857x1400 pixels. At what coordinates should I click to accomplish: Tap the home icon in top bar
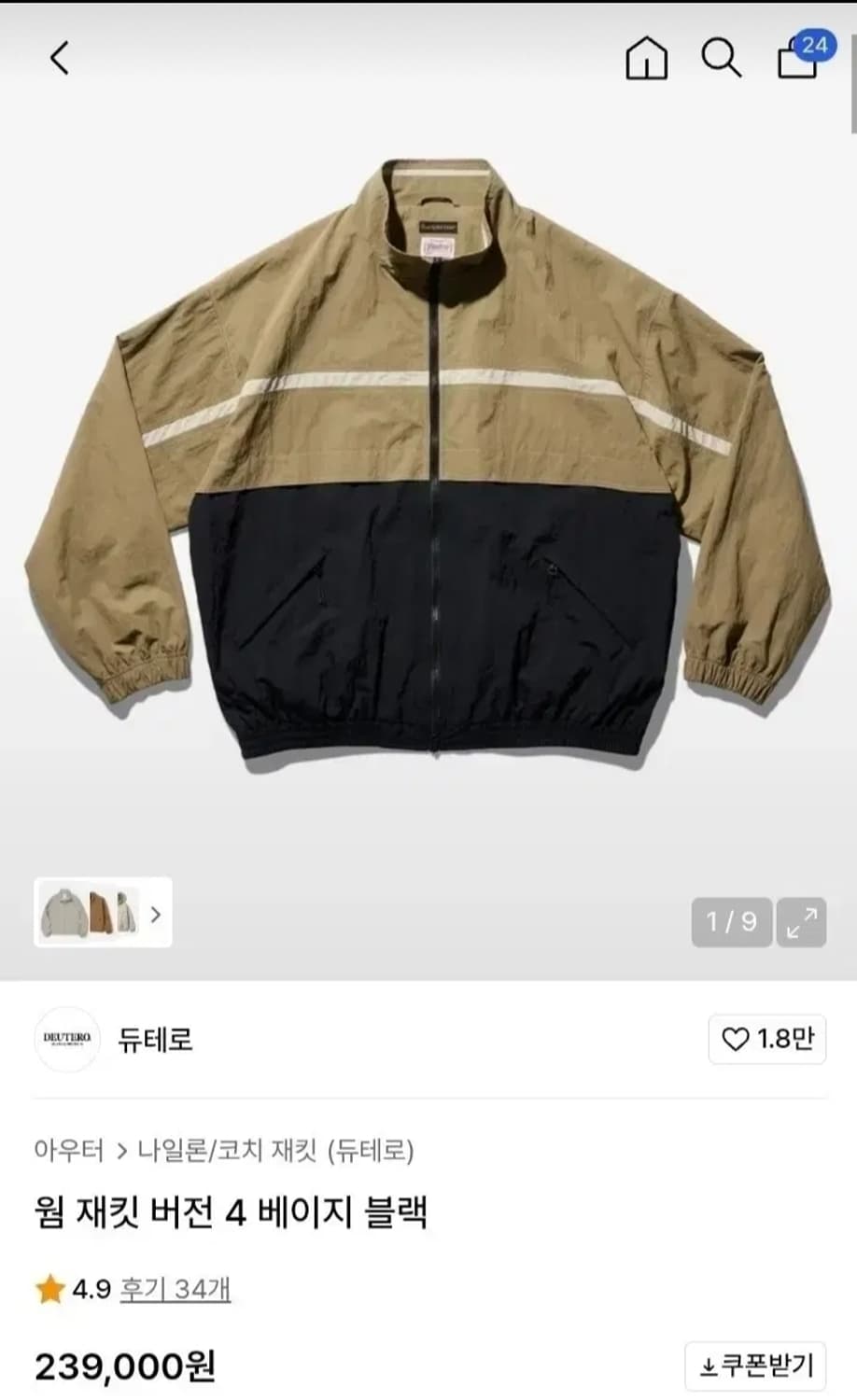646,60
